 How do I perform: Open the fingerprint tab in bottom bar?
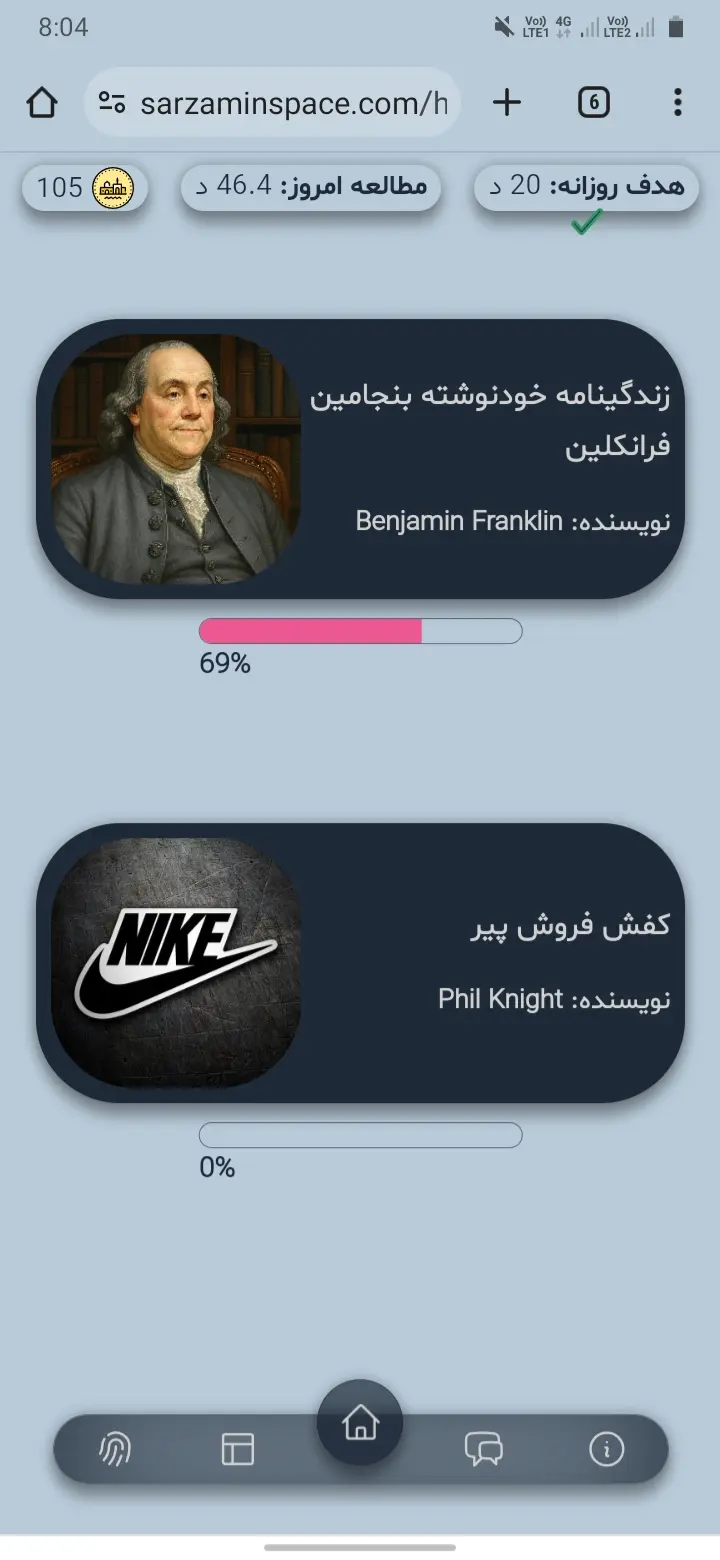pos(115,1449)
